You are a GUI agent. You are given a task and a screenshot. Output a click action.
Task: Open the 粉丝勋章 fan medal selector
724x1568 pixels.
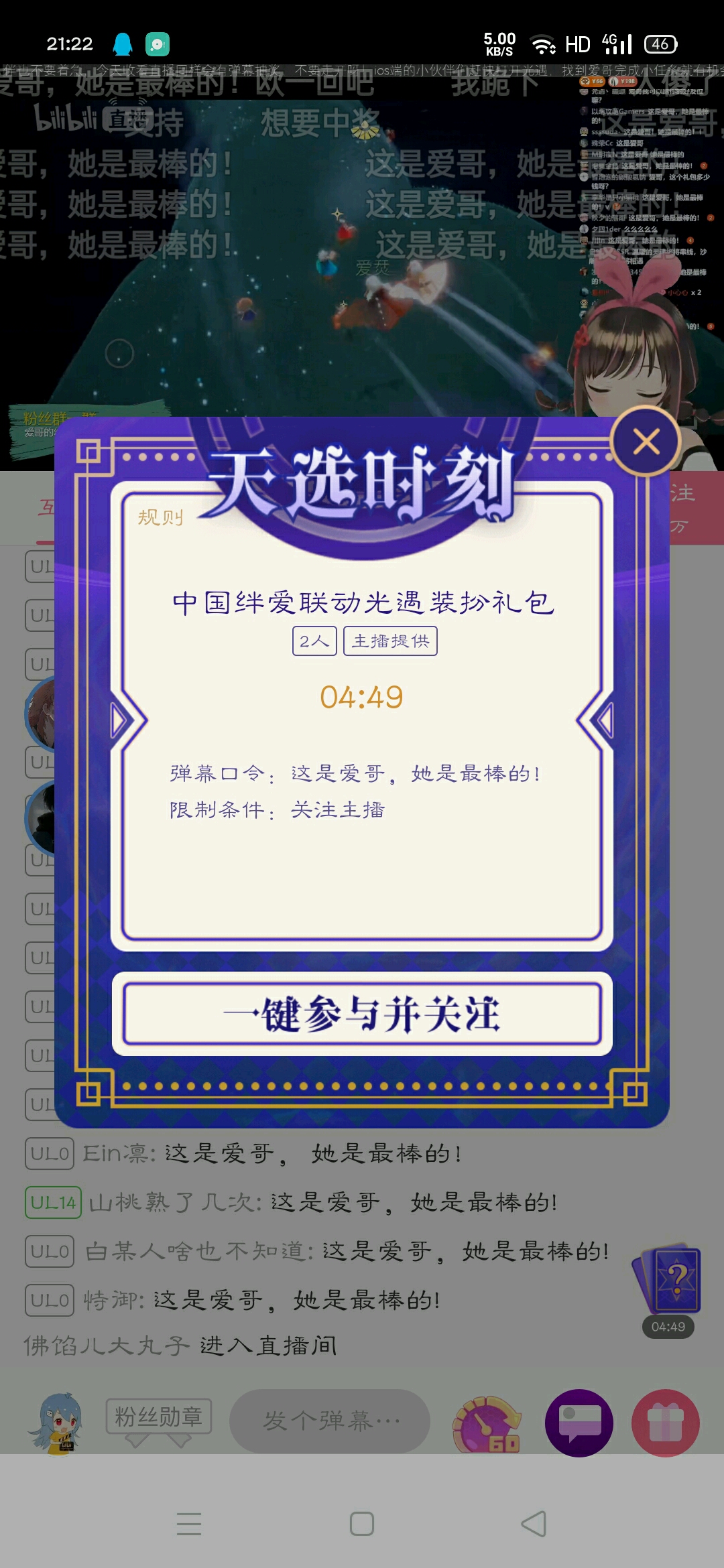tap(159, 1417)
